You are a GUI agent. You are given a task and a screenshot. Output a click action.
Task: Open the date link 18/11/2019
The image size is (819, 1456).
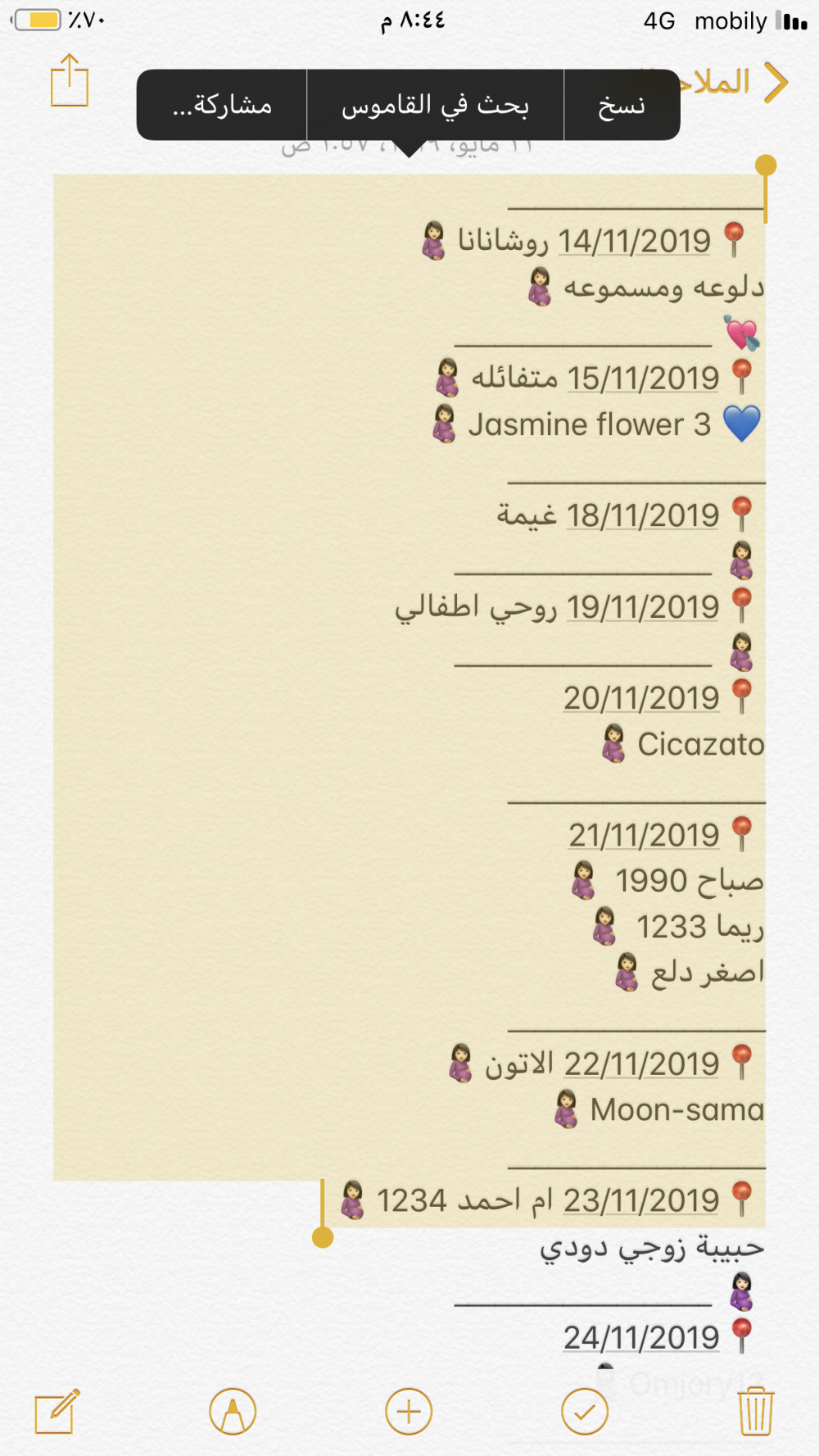(642, 515)
